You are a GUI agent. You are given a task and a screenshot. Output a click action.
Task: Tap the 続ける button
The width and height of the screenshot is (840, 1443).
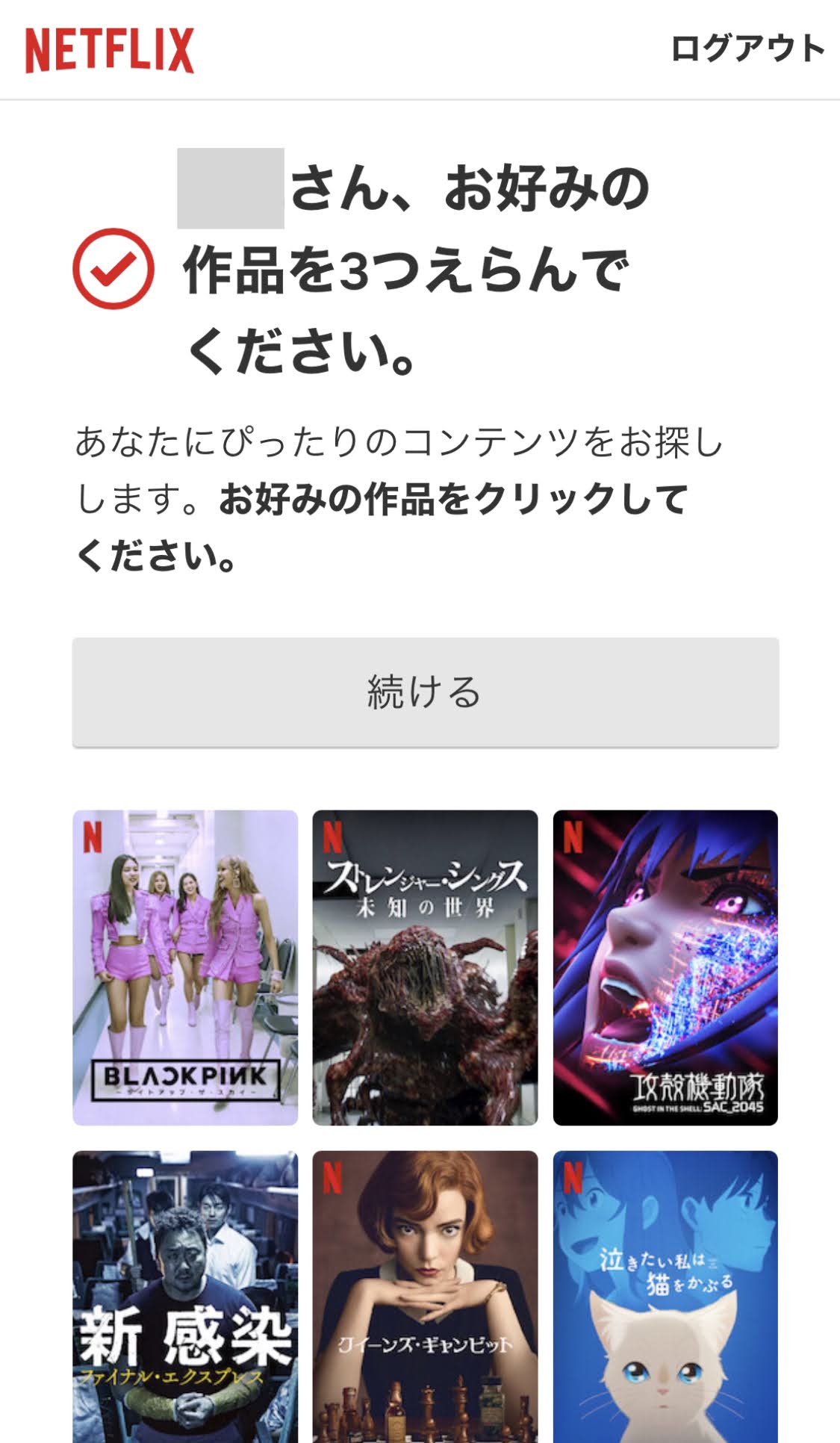click(x=425, y=692)
